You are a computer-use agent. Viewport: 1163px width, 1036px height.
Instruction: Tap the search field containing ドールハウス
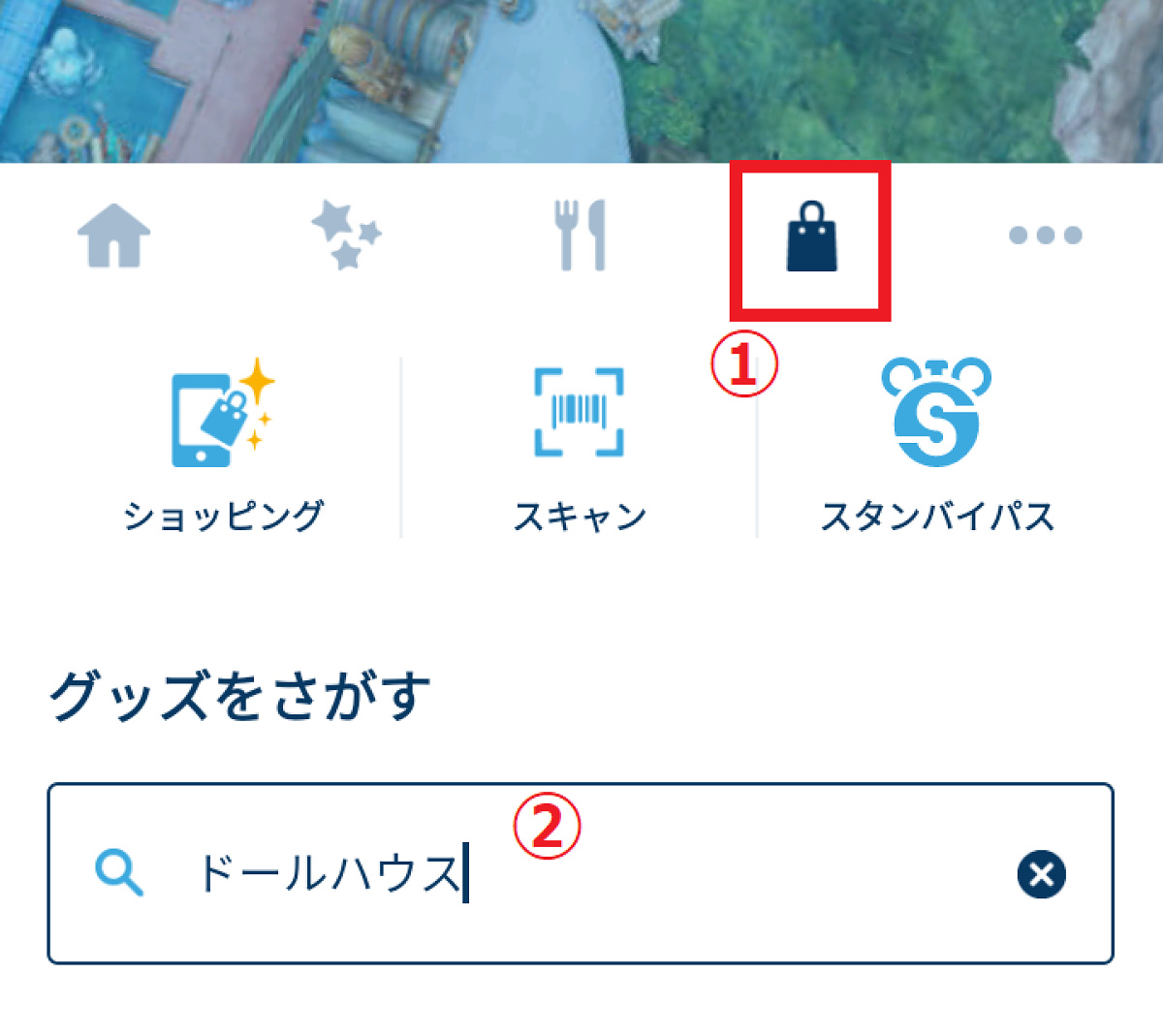click(x=581, y=873)
